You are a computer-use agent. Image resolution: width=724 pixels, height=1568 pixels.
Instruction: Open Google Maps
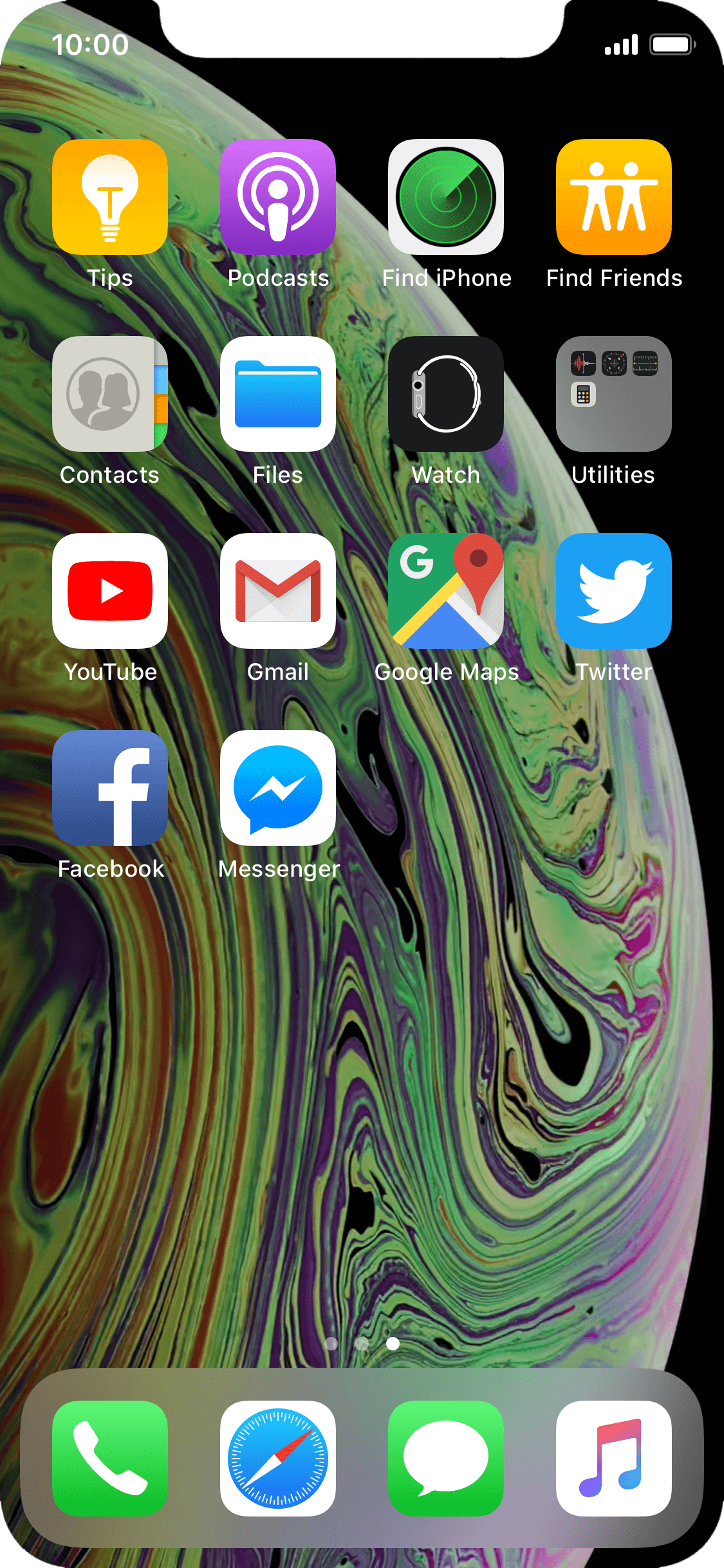pyautogui.click(x=446, y=591)
